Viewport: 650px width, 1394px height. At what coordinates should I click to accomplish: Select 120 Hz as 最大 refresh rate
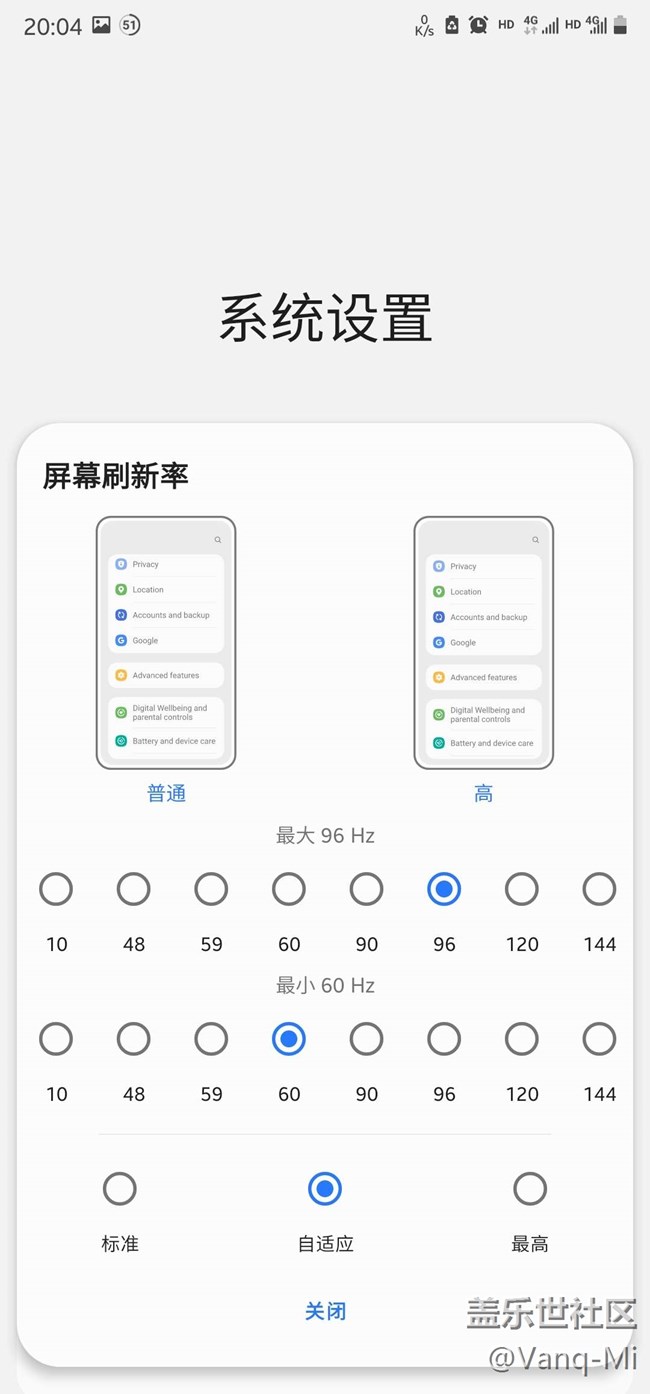pos(522,889)
